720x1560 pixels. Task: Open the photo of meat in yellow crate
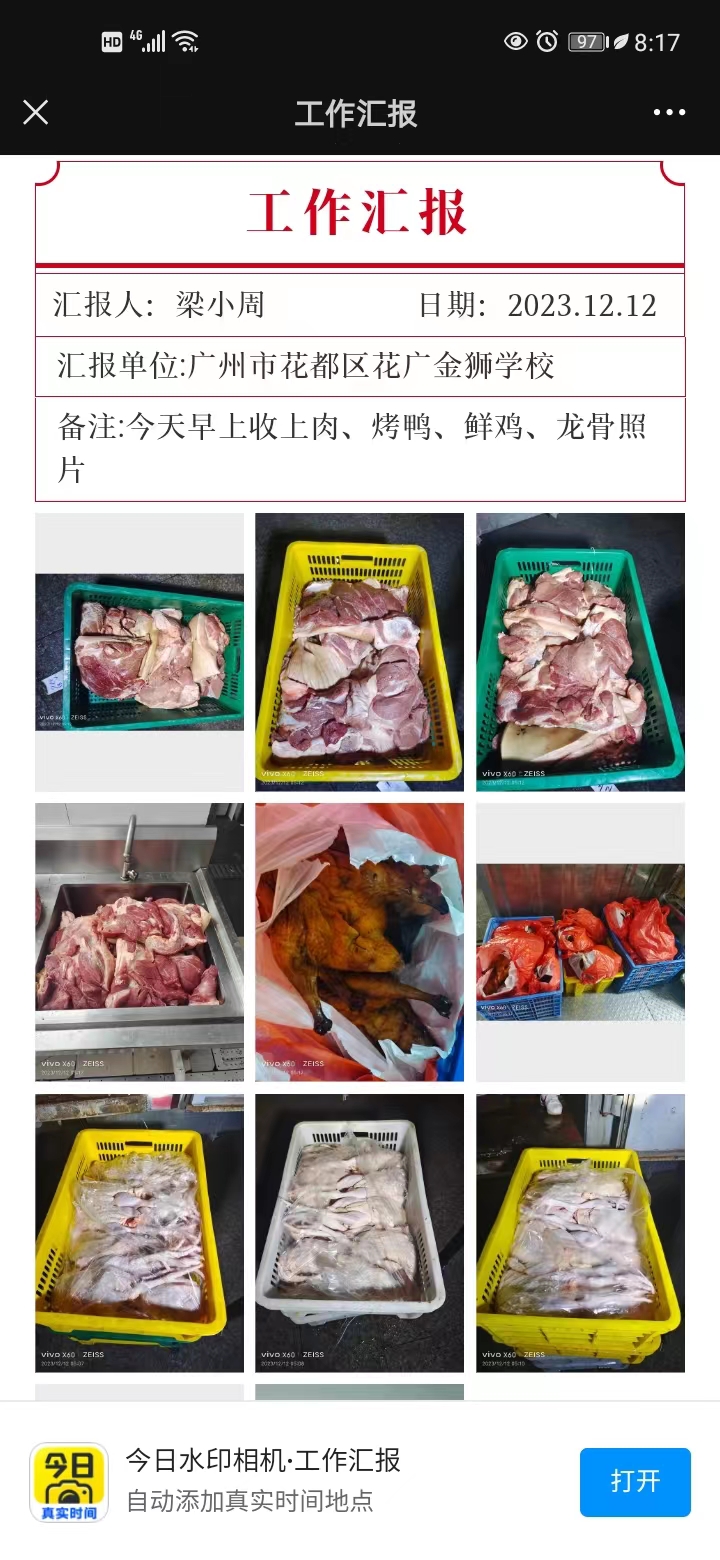(359, 652)
